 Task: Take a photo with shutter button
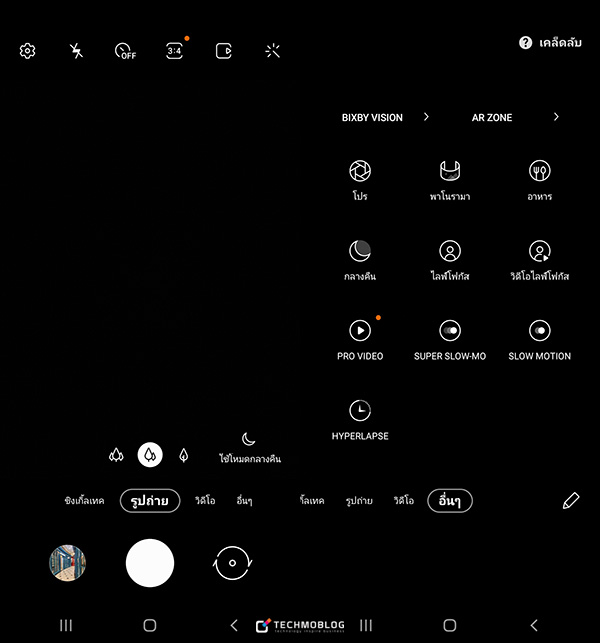point(150,563)
